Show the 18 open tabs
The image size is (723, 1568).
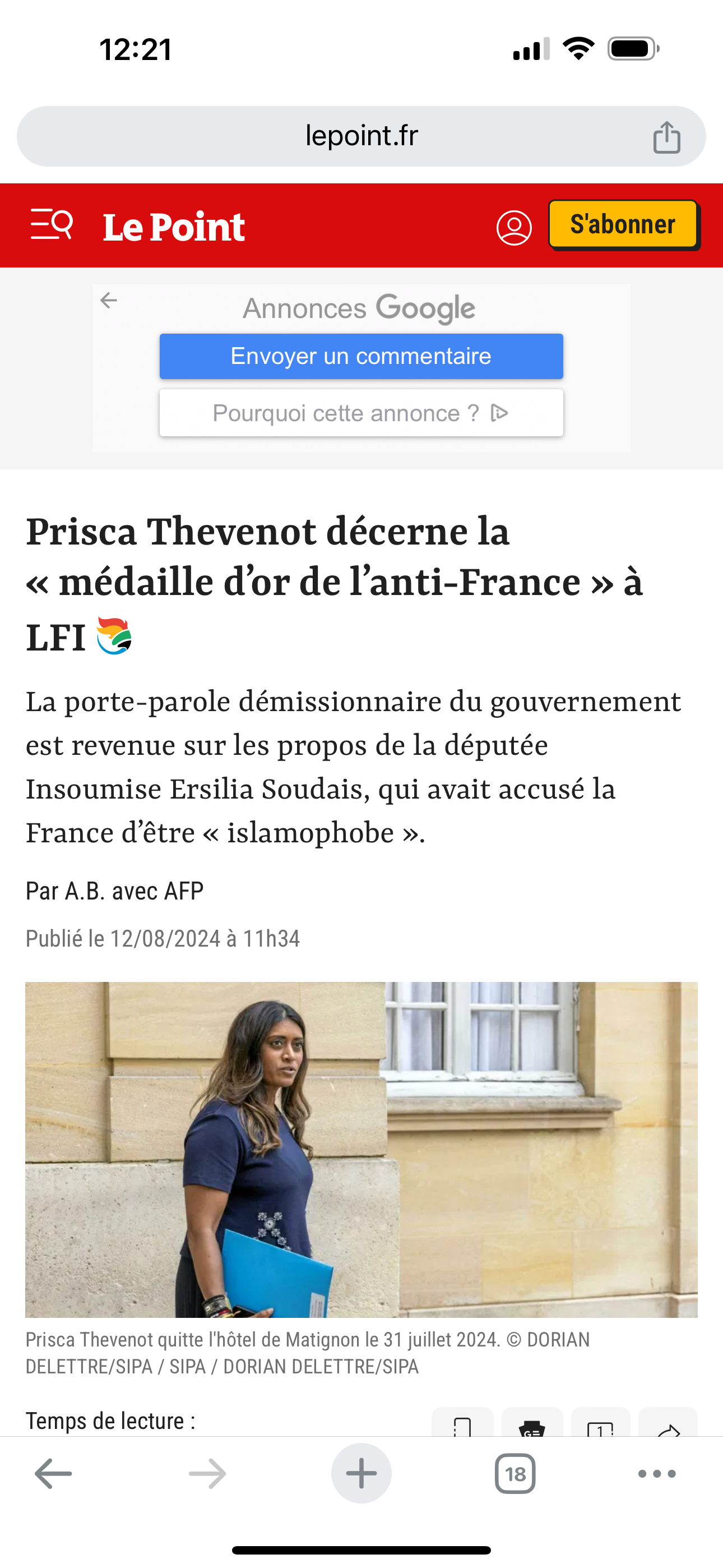(515, 1474)
